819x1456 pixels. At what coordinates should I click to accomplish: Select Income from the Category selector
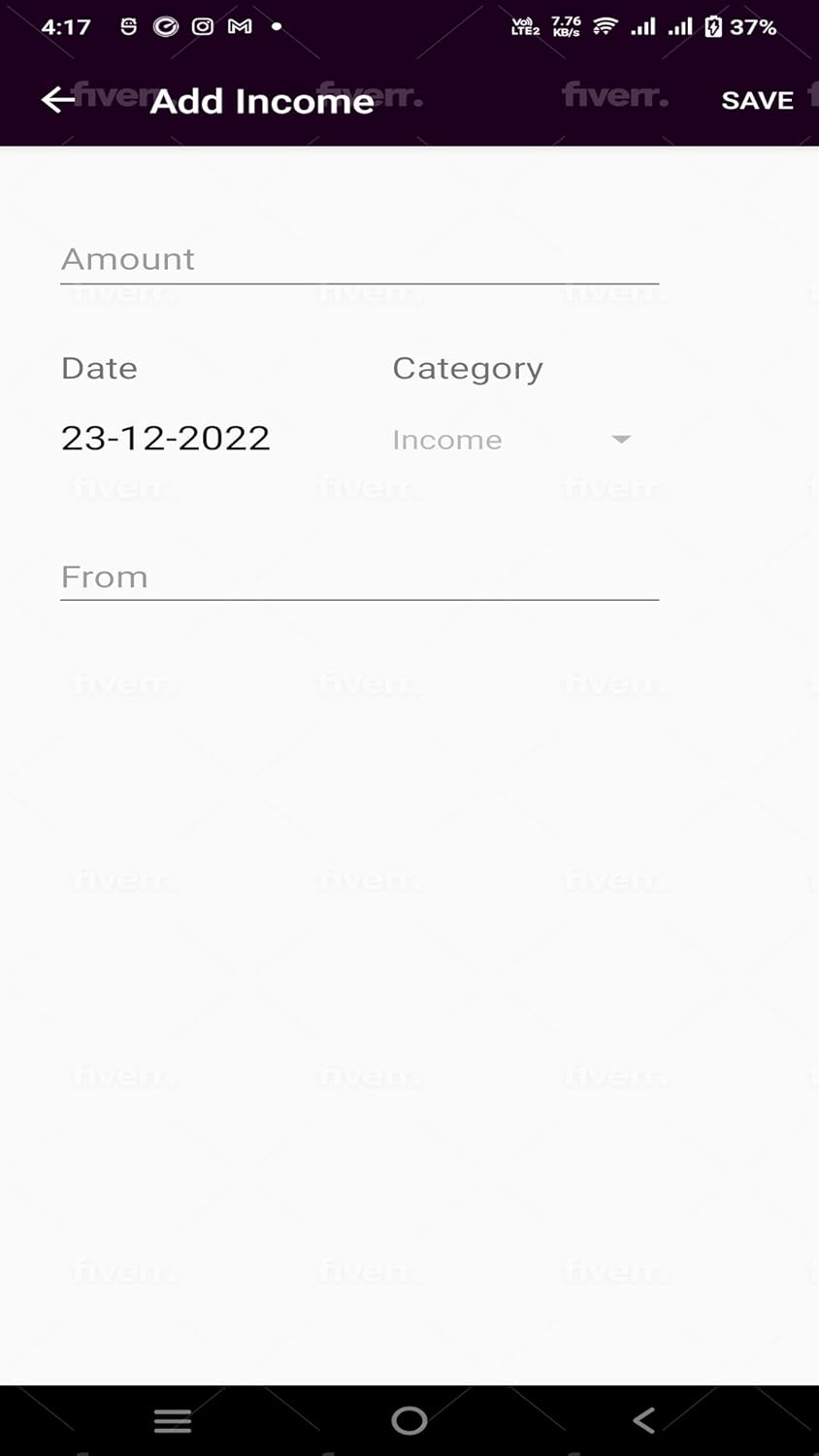446,439
